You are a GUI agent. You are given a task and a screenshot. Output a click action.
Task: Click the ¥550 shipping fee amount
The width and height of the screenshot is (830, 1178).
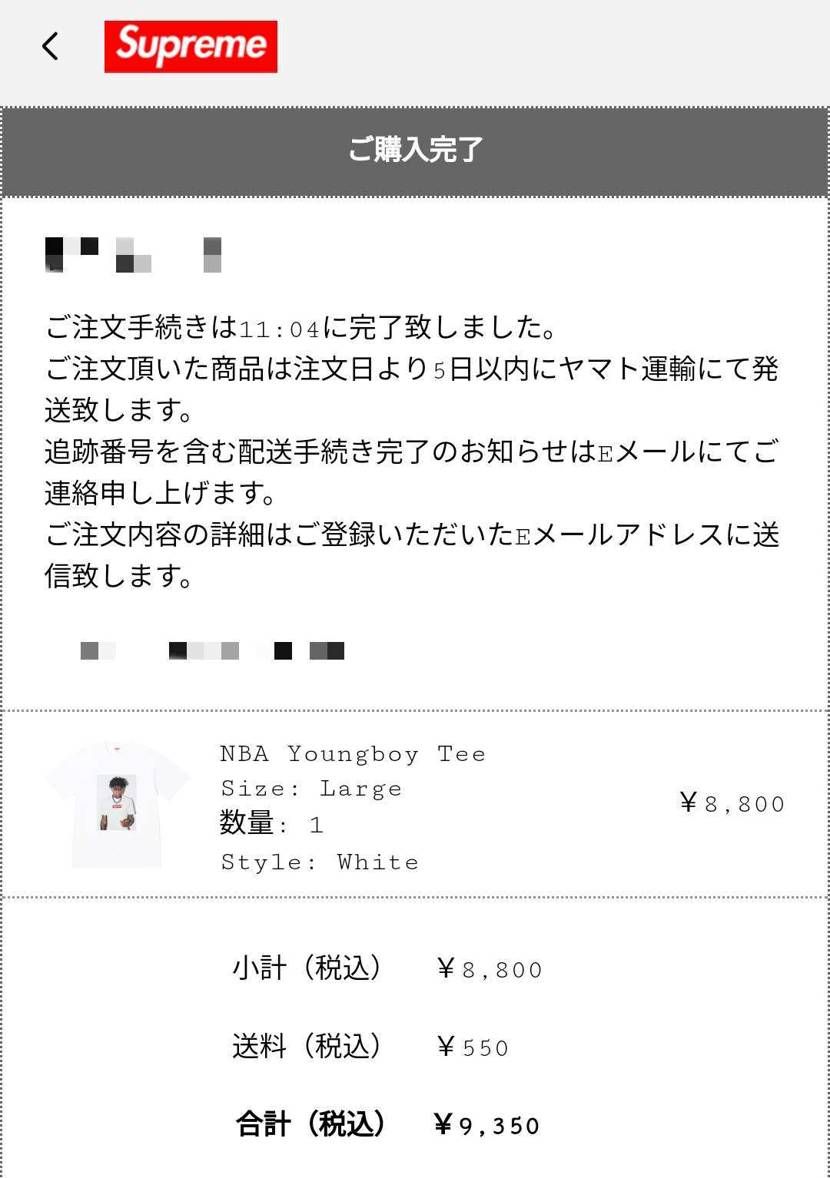[474, 1047]
